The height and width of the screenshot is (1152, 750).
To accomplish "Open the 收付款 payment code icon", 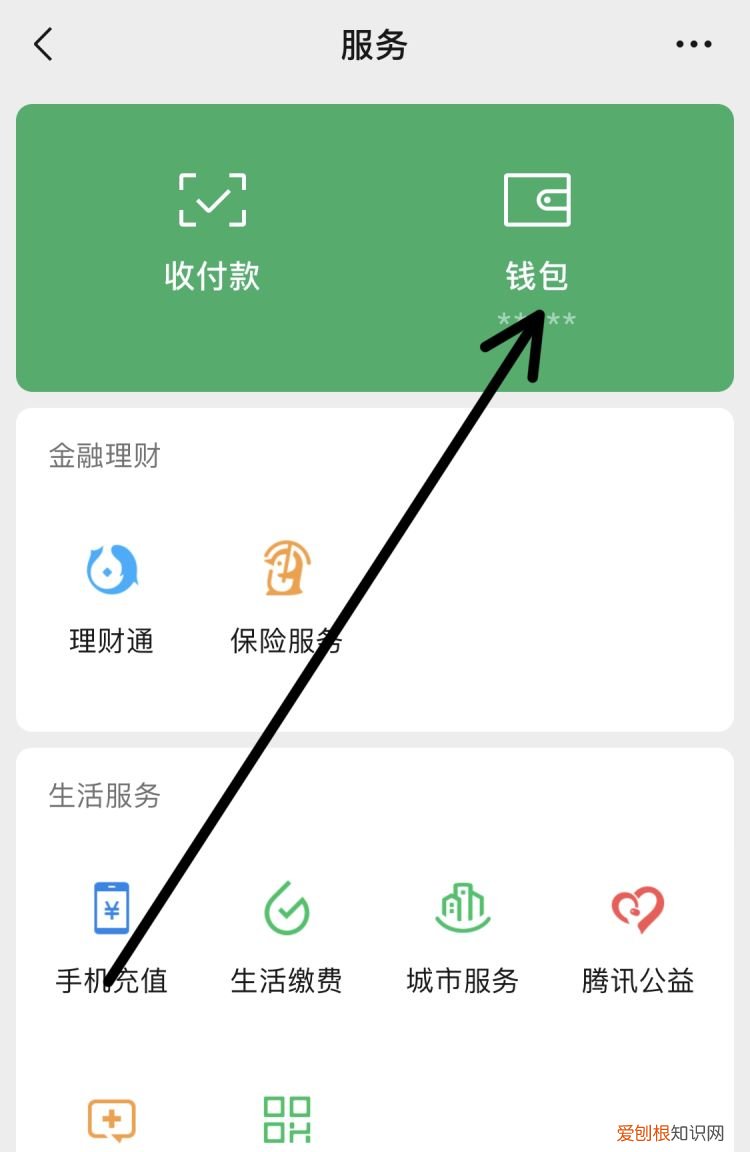I will tap(212, 199).
